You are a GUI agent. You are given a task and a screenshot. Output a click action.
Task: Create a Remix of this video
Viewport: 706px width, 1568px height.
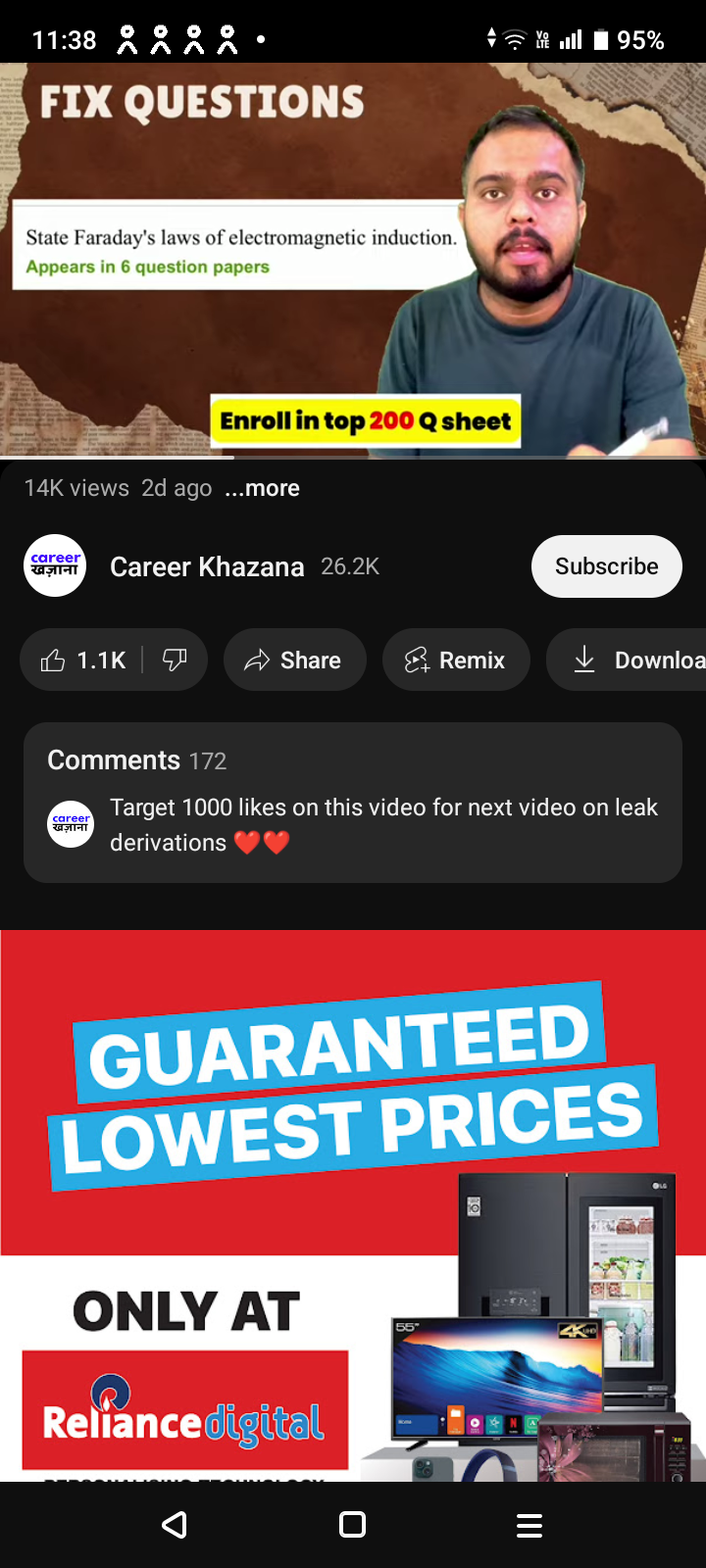tap(456, 661)
